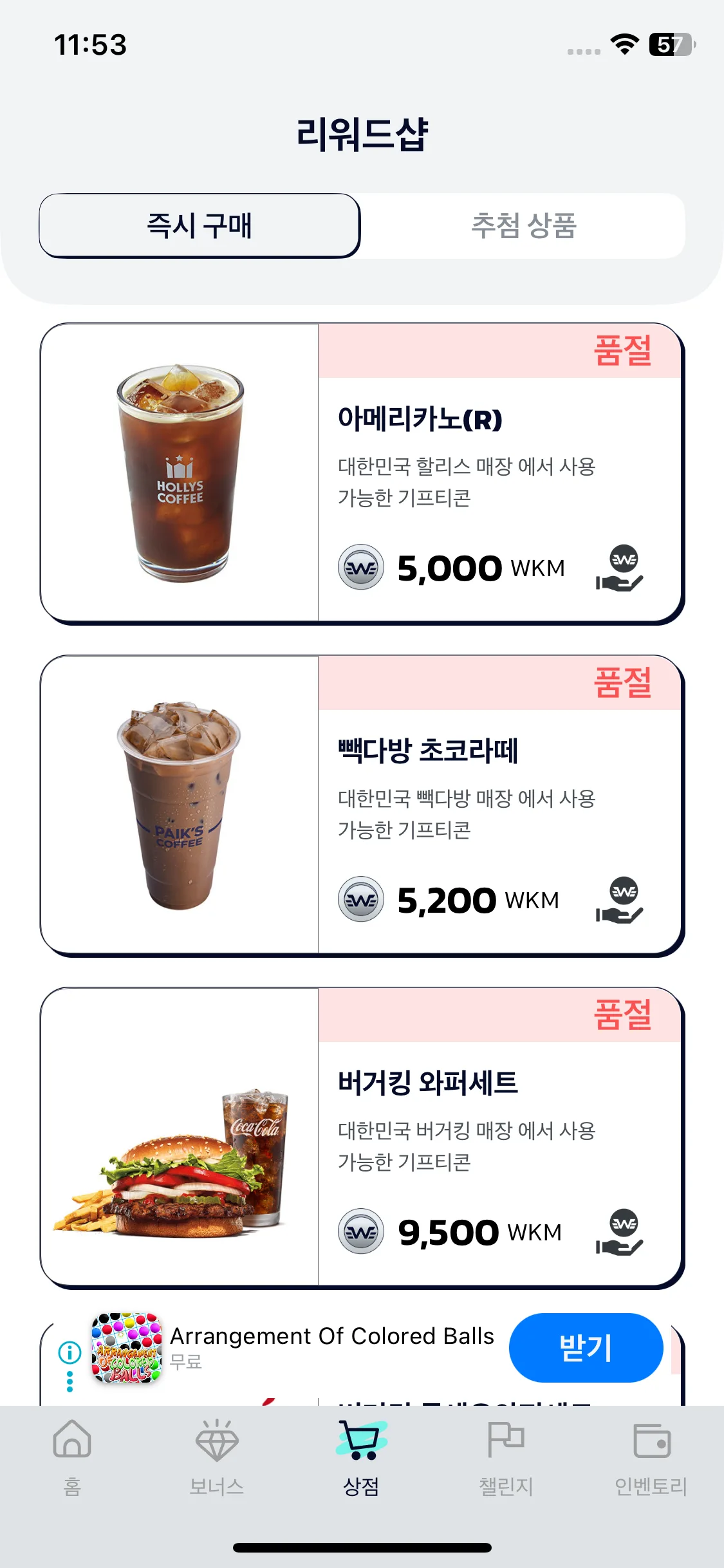Tap 받기 on the Colored Balls ad

[x=586, y=1347]
